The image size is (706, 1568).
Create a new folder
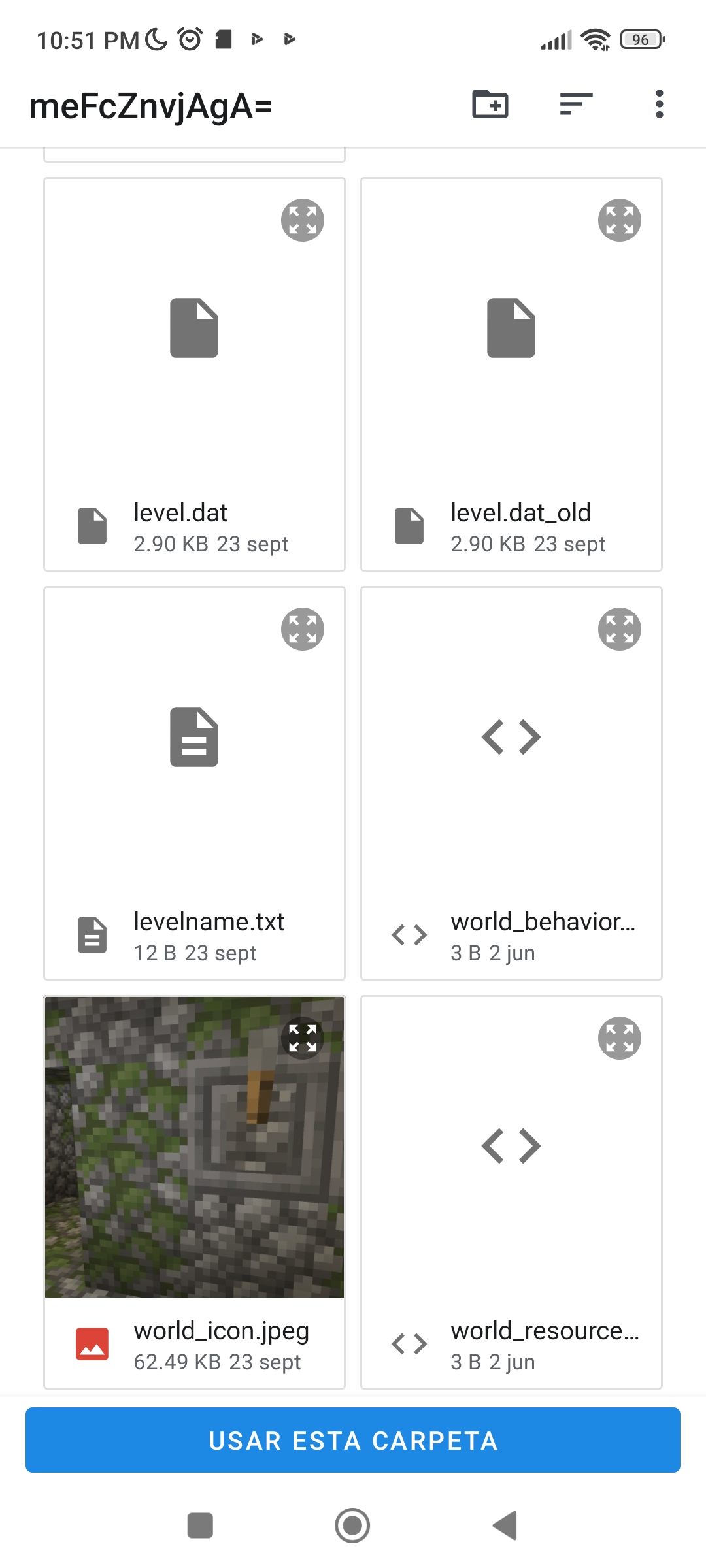click(x=490, y=105)
